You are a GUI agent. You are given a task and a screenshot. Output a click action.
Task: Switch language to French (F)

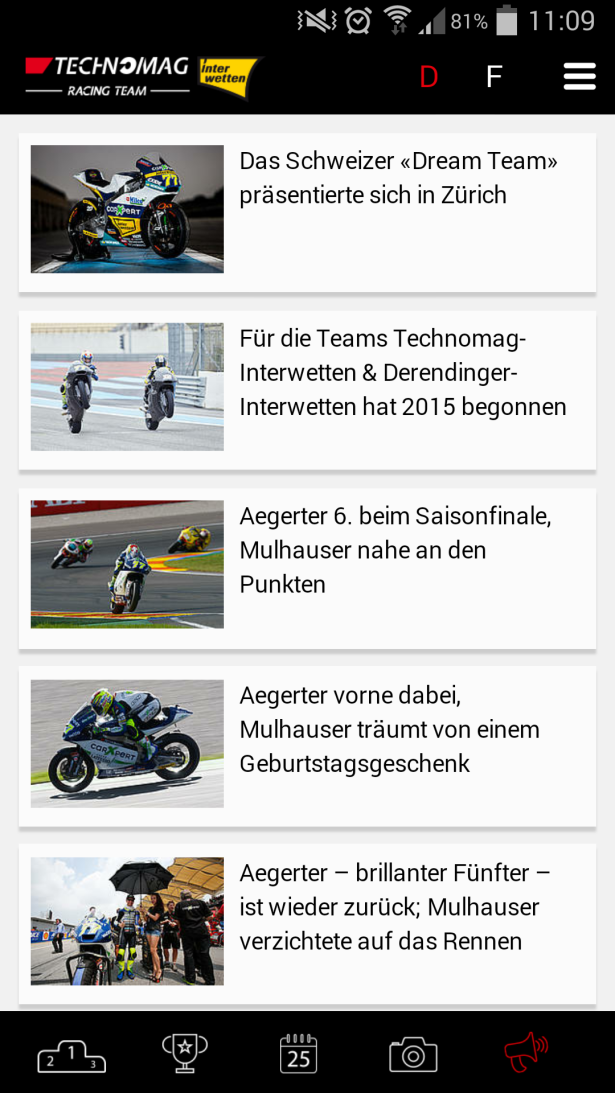494,77
